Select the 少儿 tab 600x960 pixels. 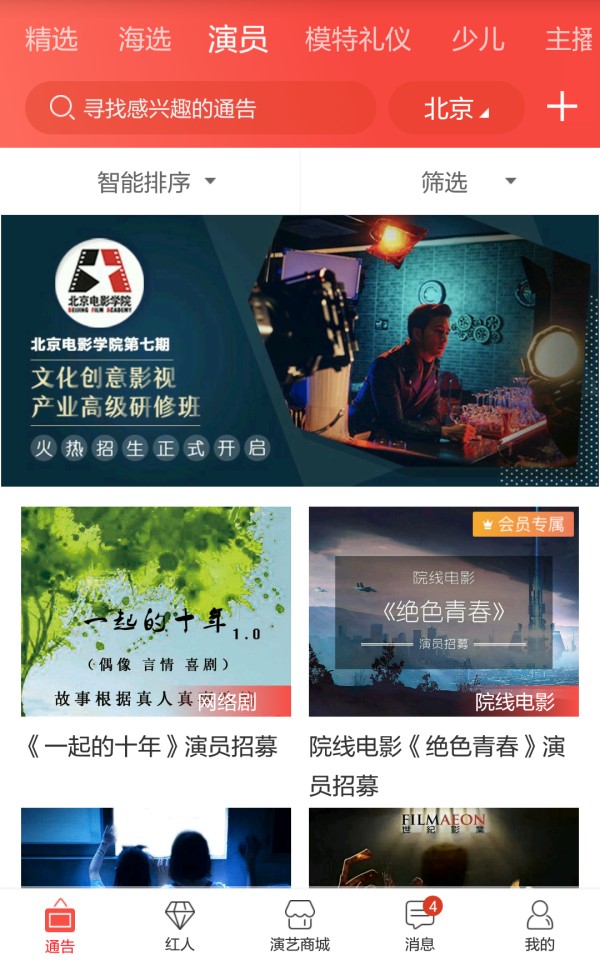click(478, 39)
